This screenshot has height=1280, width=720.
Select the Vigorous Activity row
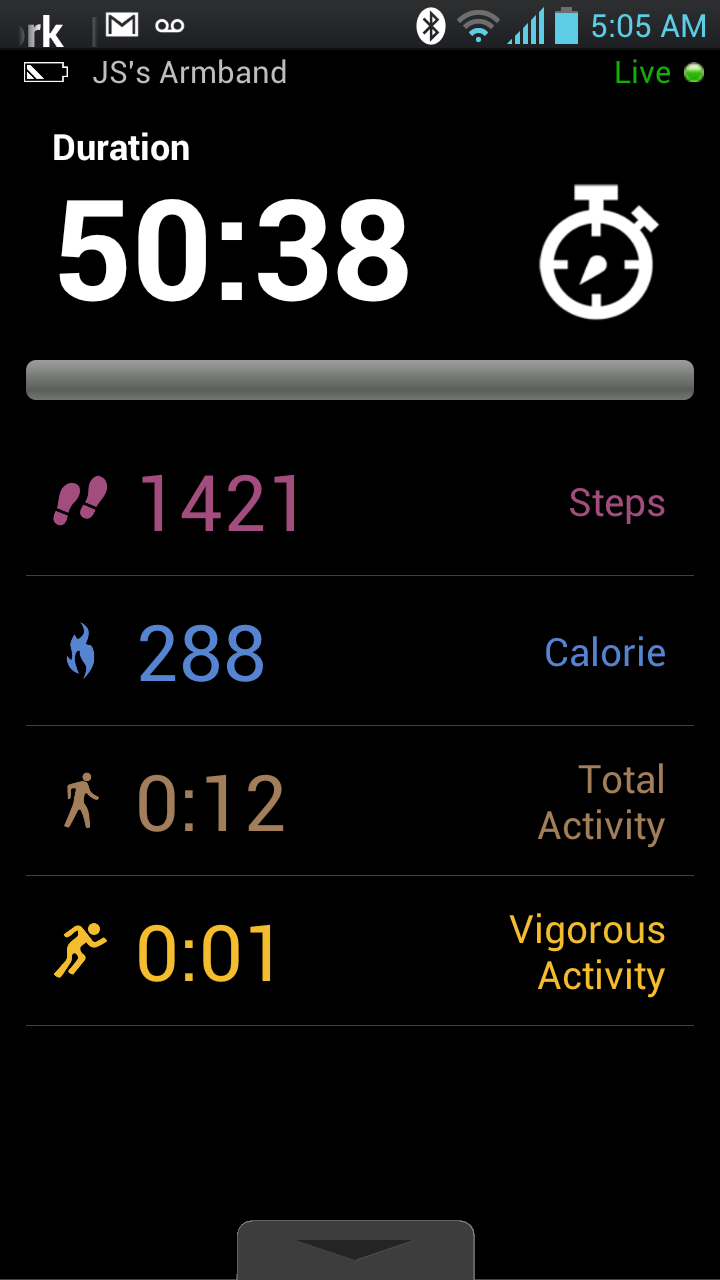pyautogui.click(x=360, y=952)
